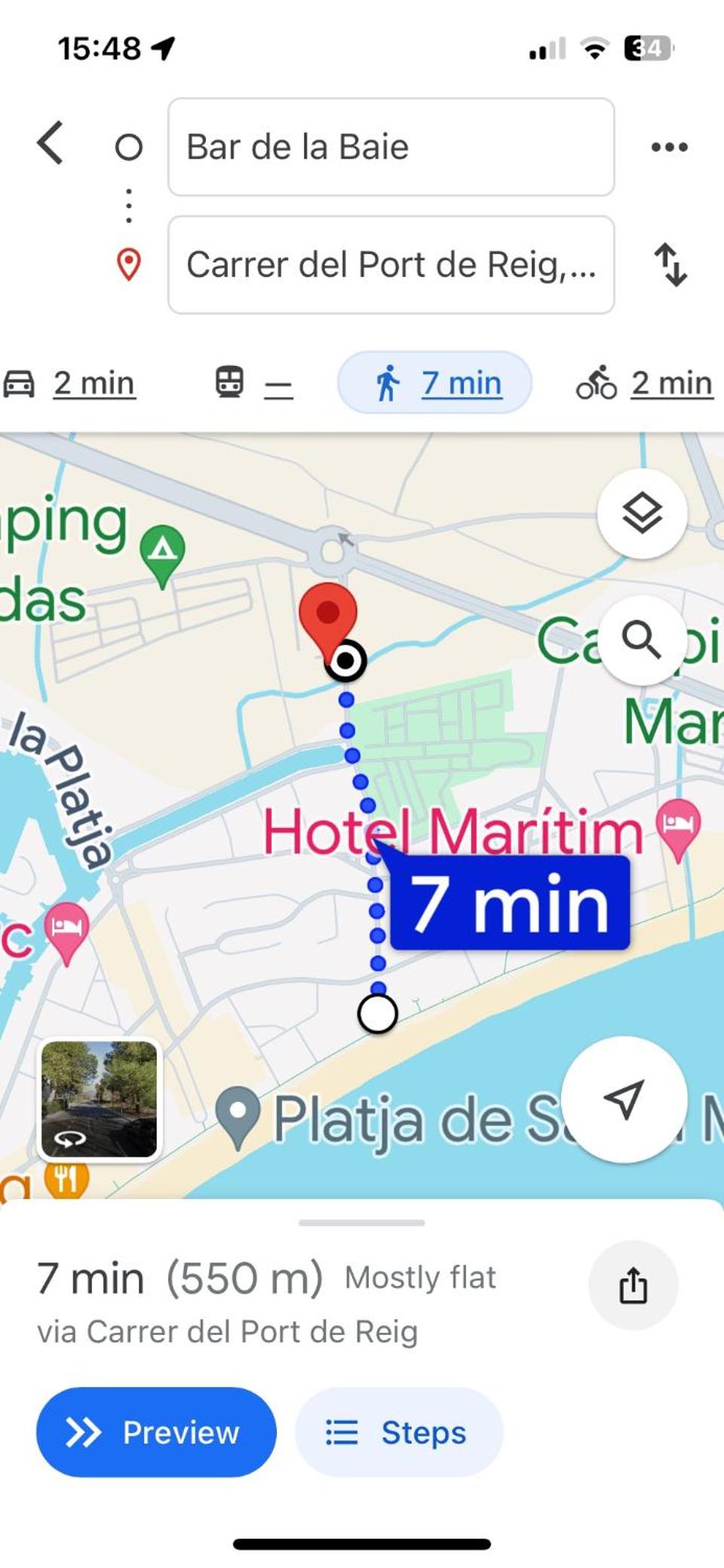
Task: Edit the Bar de la Baie starting point
Action: coord(391,147)
